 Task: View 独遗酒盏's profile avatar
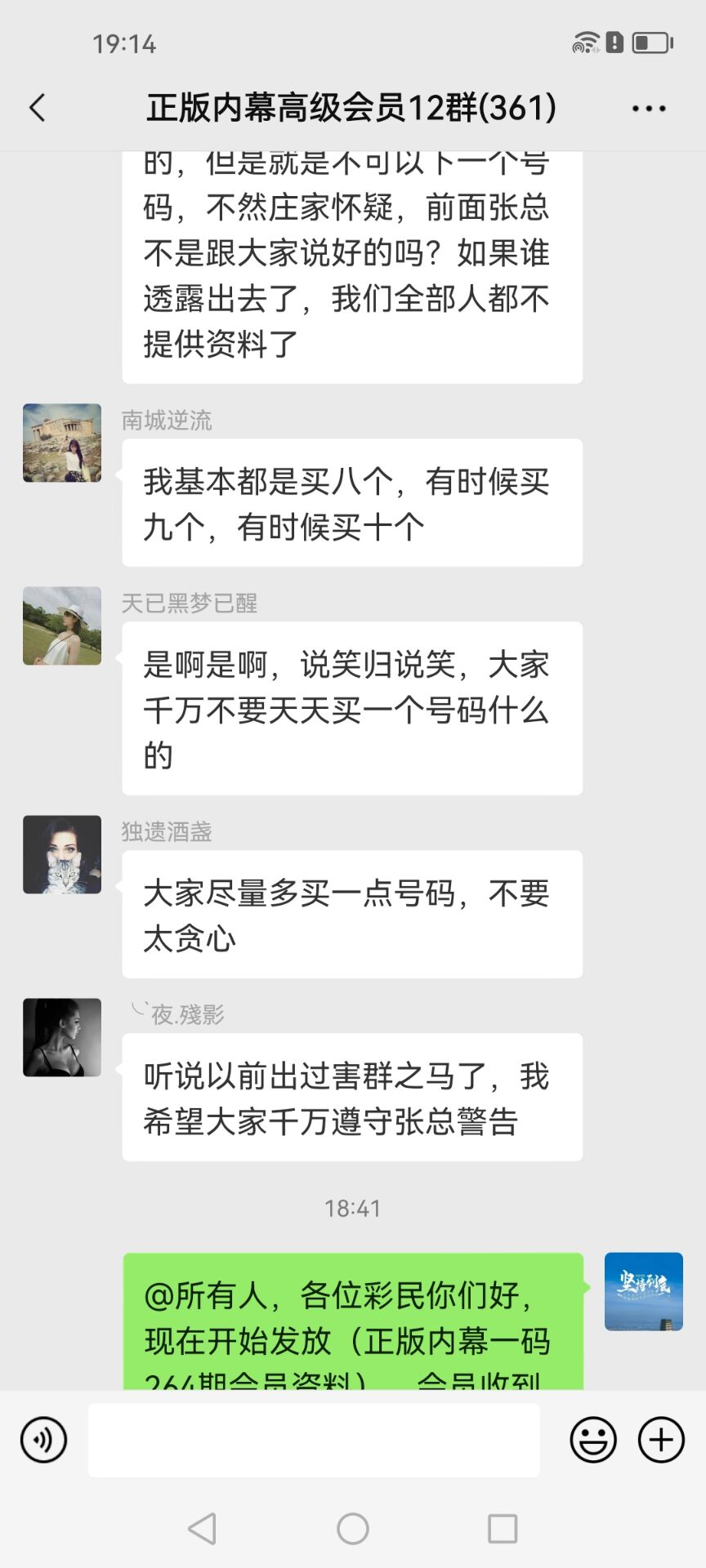[x=62, y=854]
